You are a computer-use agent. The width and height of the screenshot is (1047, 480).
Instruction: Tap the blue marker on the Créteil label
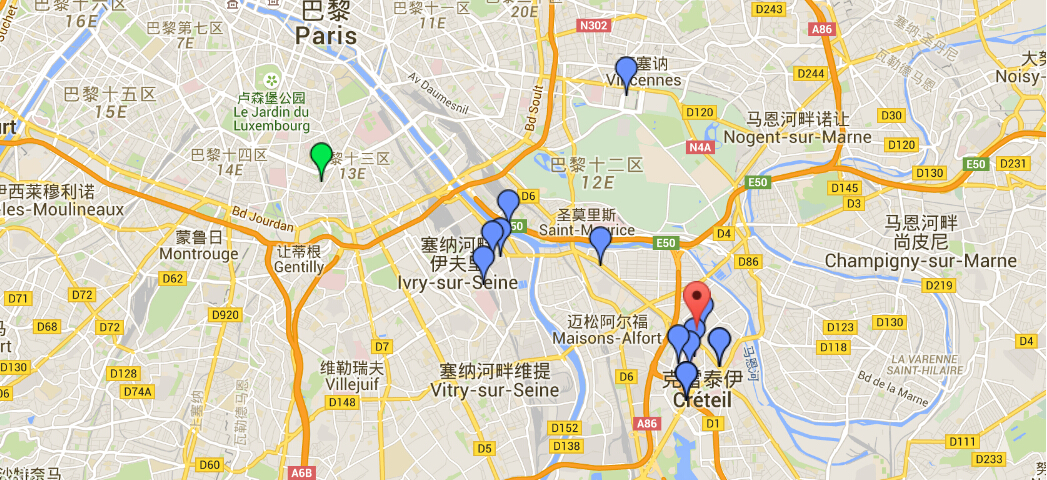coord(685,376)
